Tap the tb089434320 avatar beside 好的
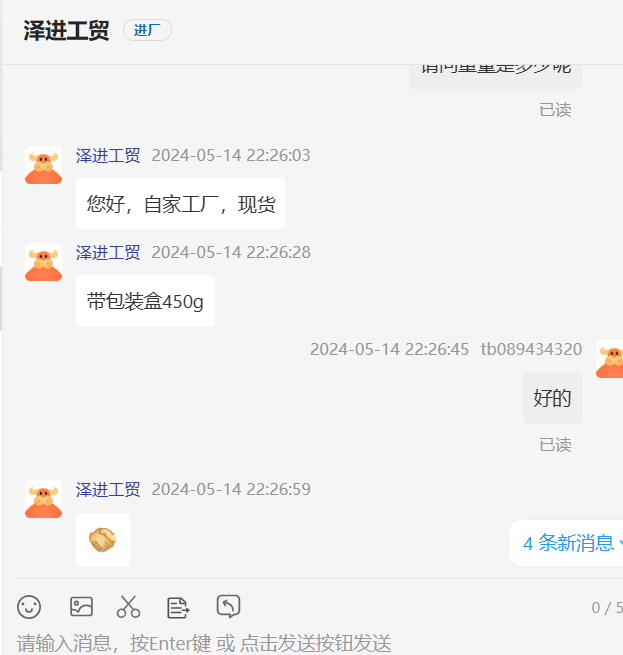 [x=610, y=359]
